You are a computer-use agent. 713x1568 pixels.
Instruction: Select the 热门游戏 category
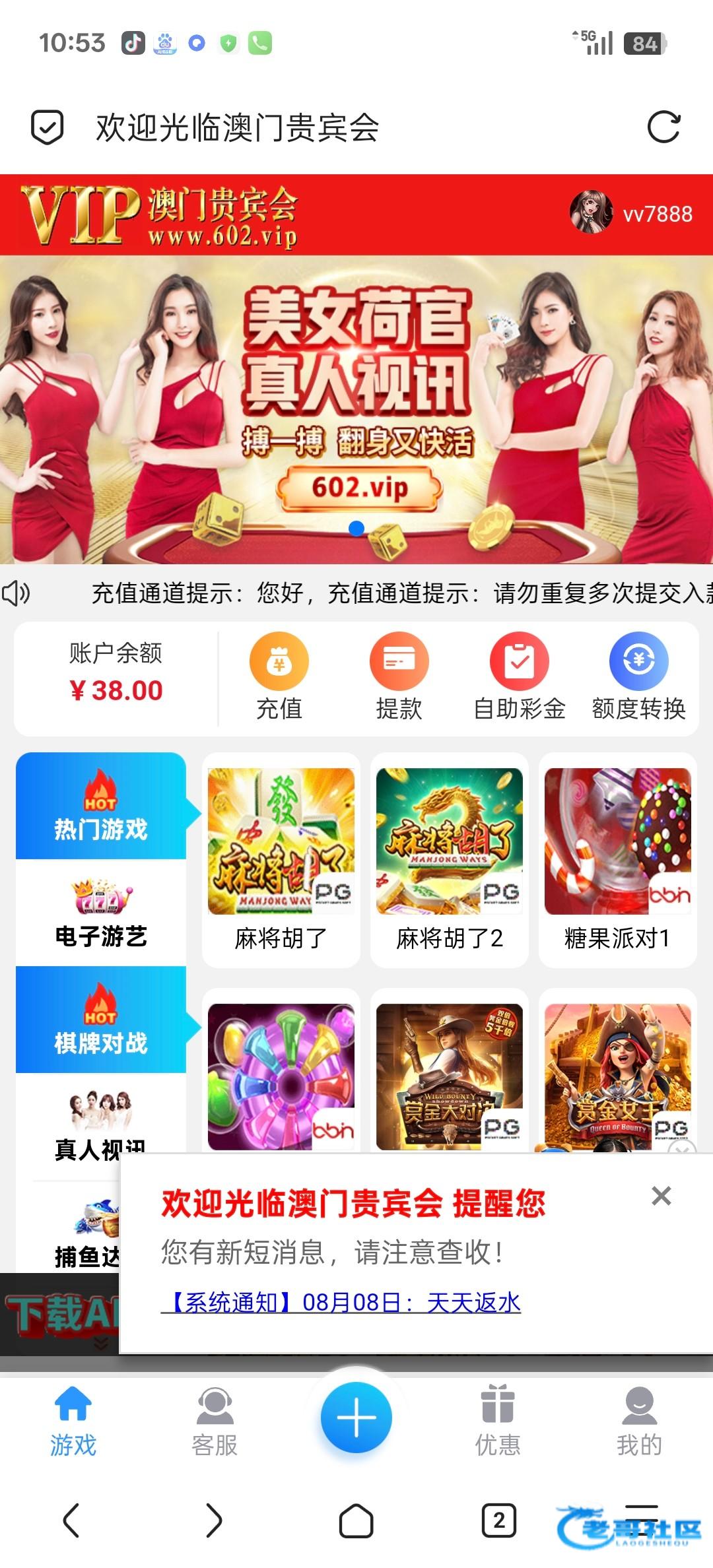[x=101, y=806]
